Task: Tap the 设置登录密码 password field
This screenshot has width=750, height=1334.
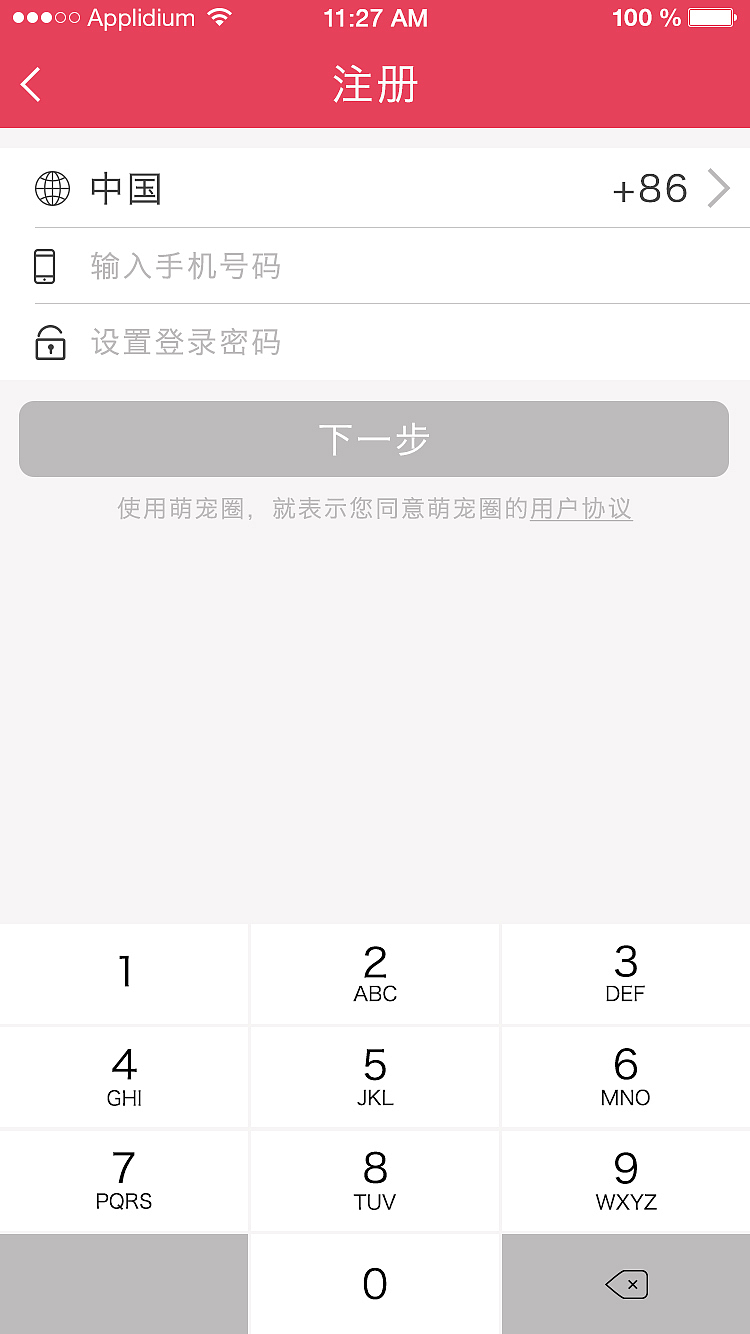Action: tap(300, 342)
